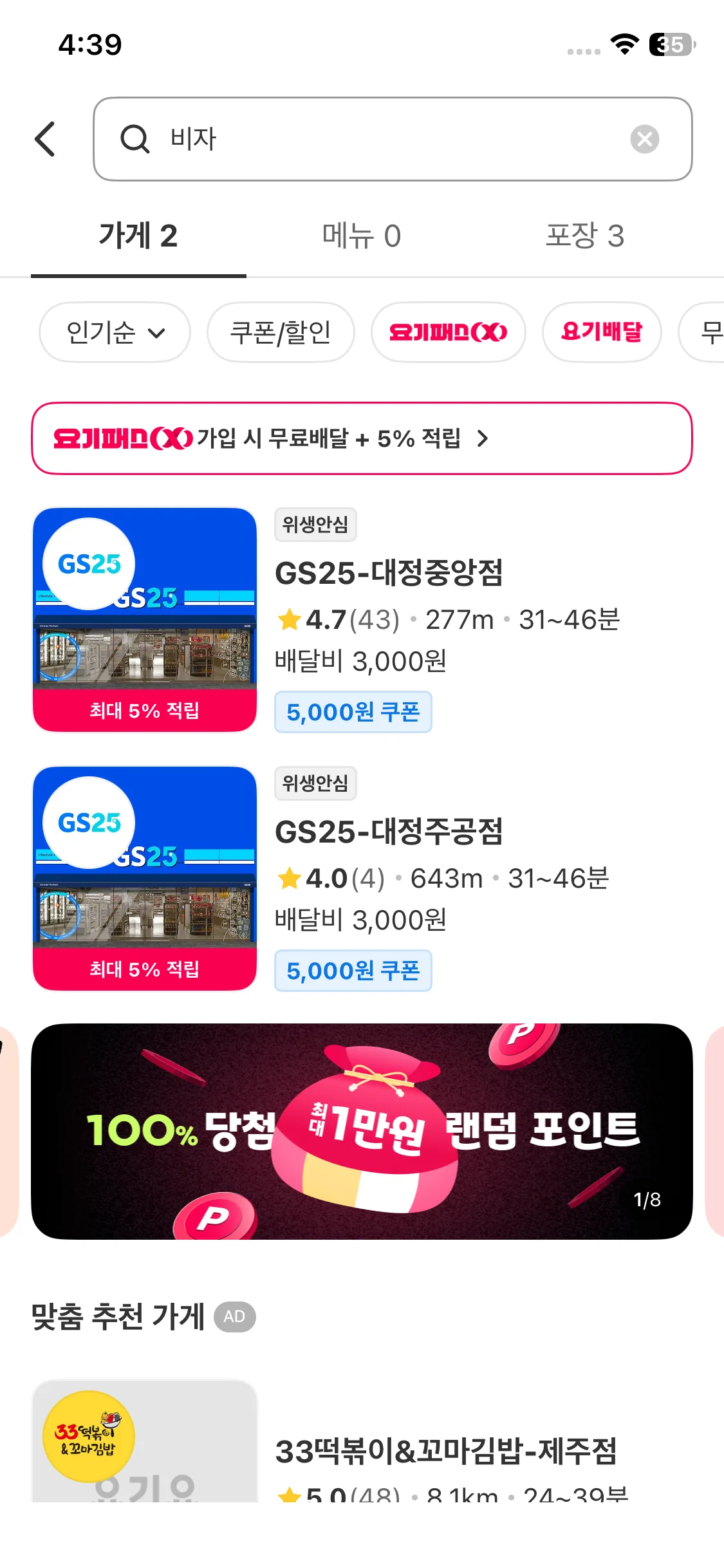This screenshot has width=724, height=1568.
Task: Select the 가게 2 tab
Action: point(138,236)
